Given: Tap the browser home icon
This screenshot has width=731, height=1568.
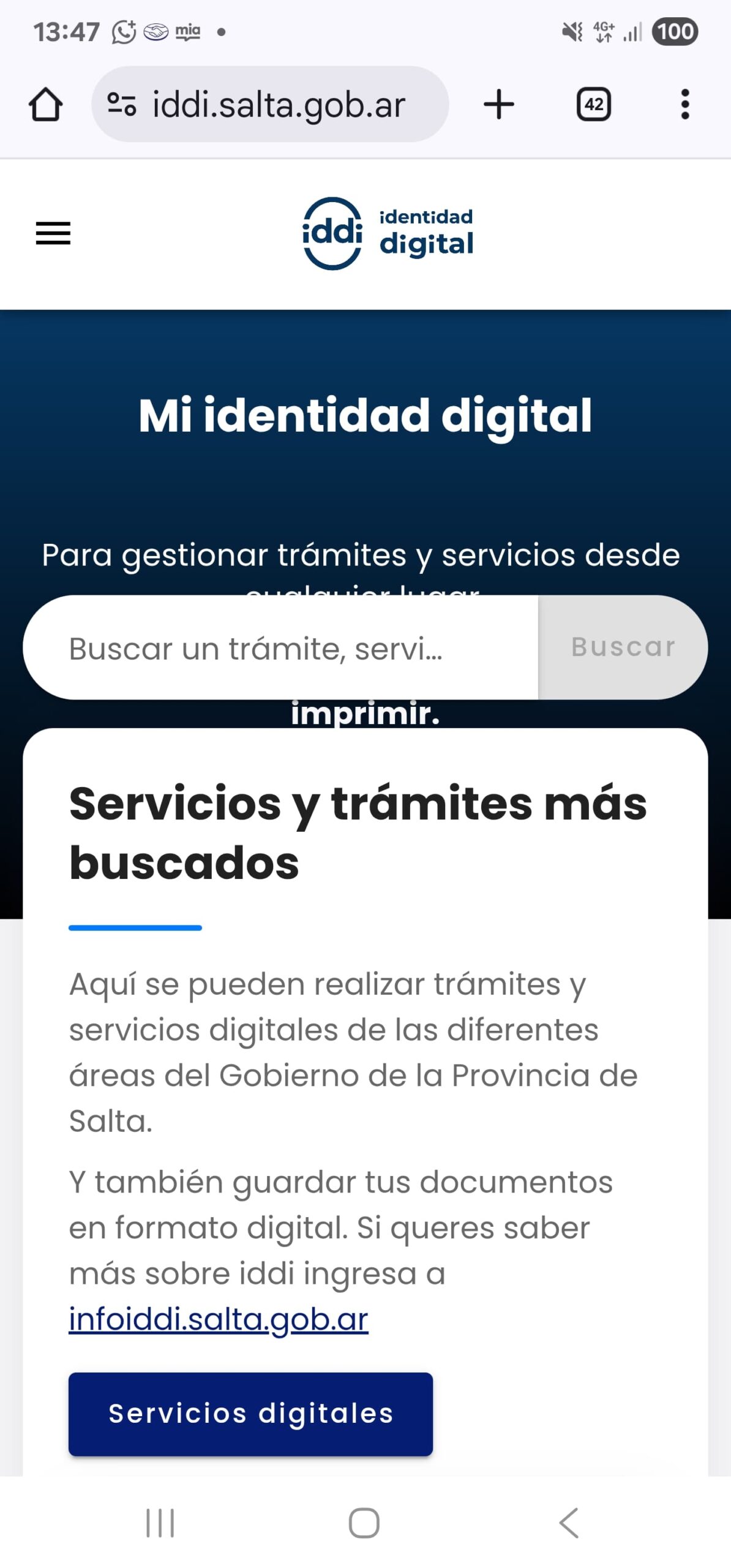Looking at the screenshot, I should [46, 105].
